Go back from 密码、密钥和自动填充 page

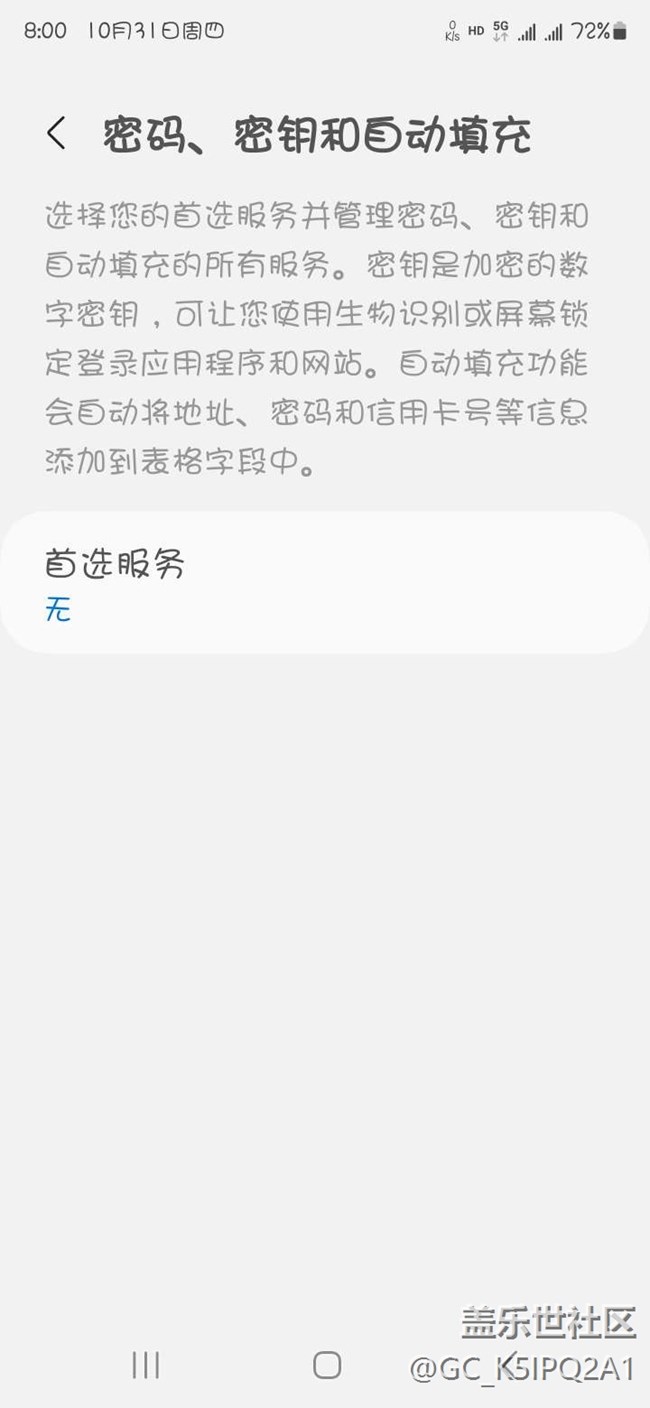point(57,134)
